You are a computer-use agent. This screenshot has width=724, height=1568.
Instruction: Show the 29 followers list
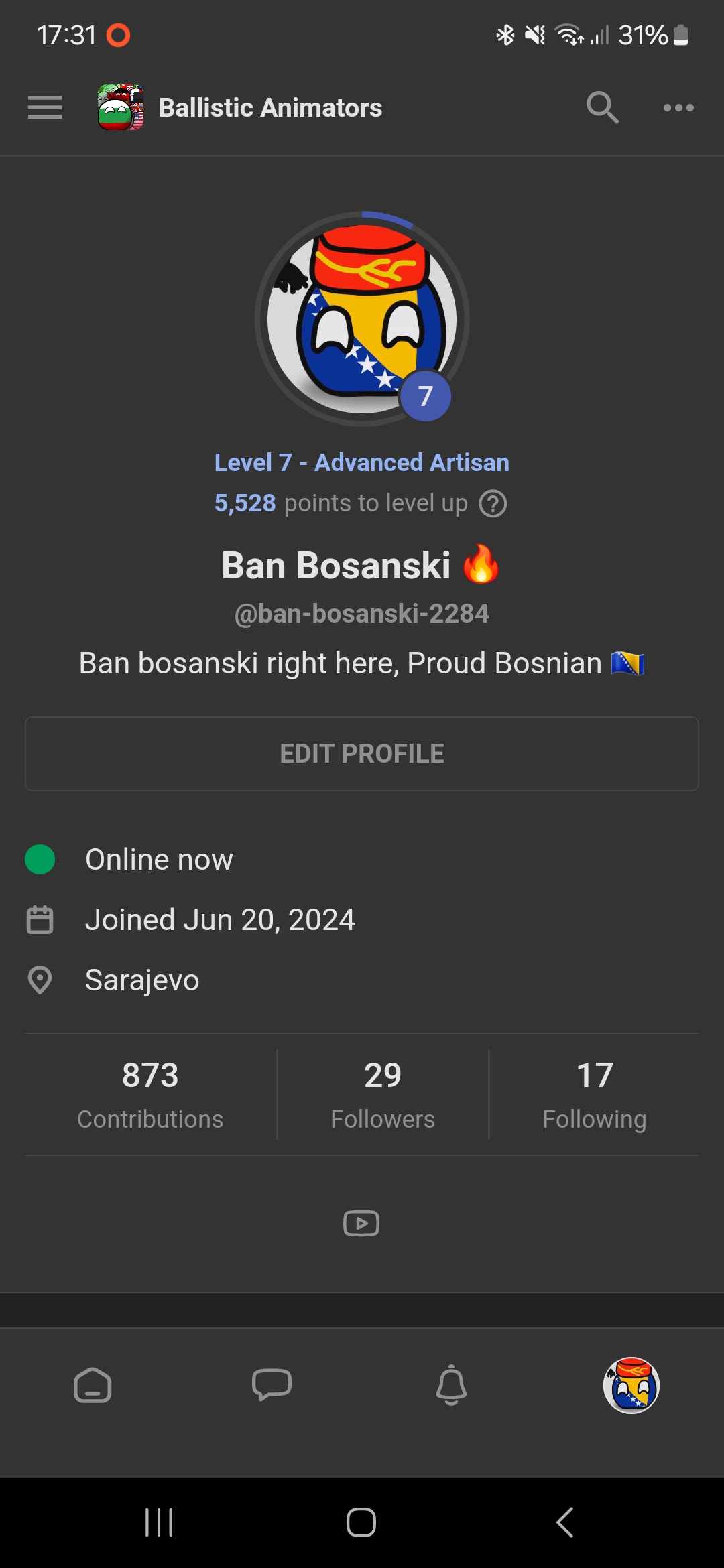pos(383,1094)
